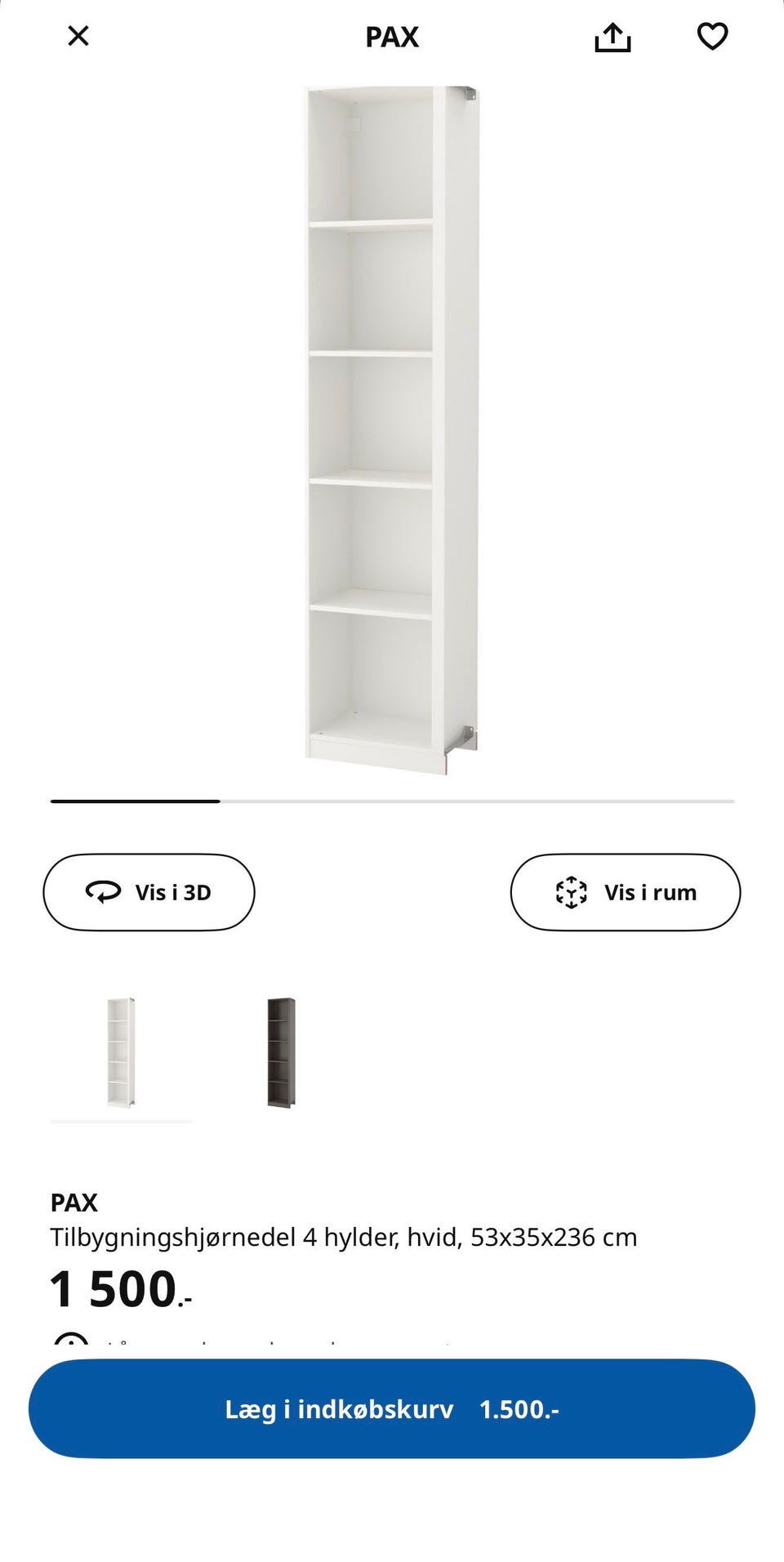
Task: Save PAX to favorites with the heart icon
Action: [x=712, y=36]
